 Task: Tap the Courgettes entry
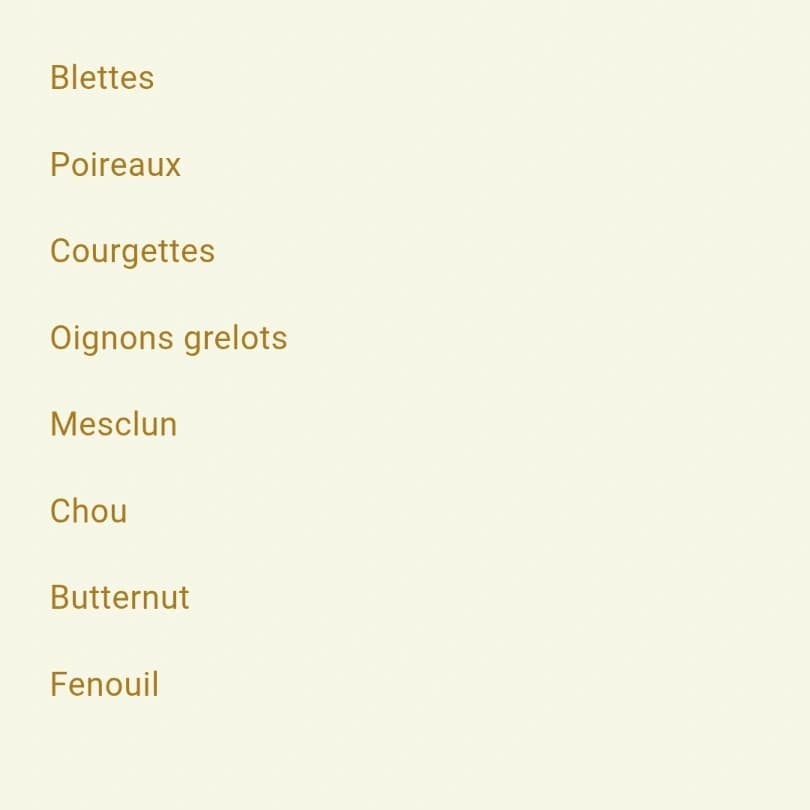(x=132, y=251)
